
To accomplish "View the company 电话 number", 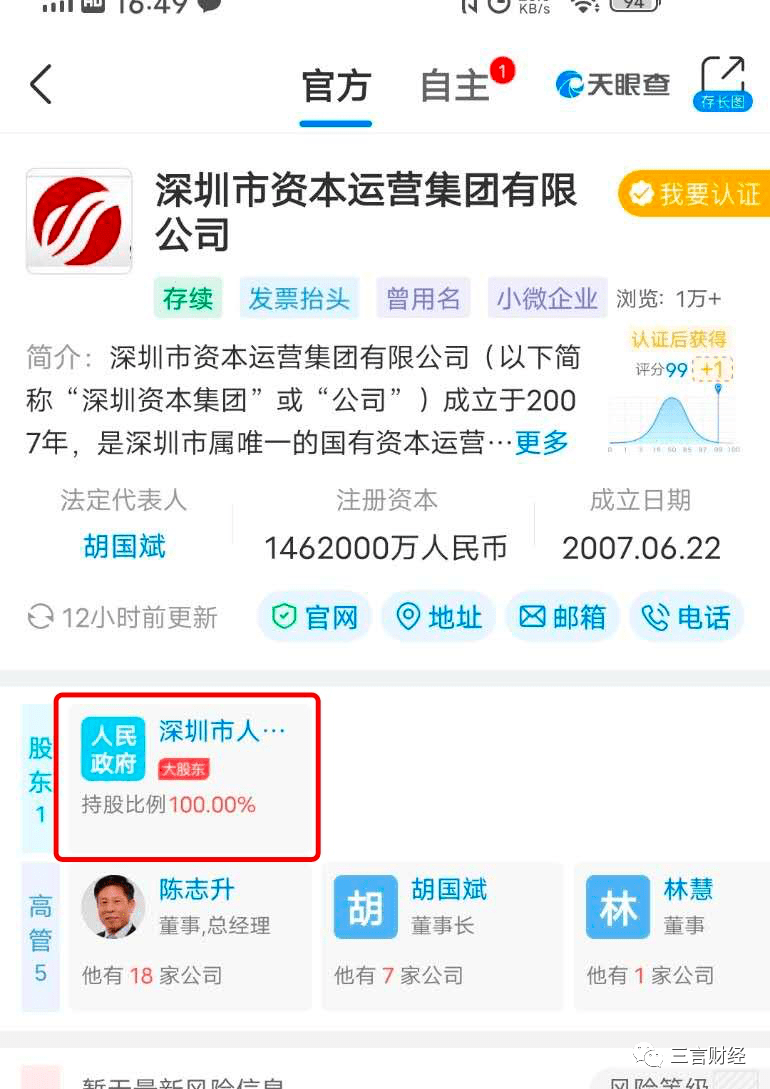I will click(687, 617).
